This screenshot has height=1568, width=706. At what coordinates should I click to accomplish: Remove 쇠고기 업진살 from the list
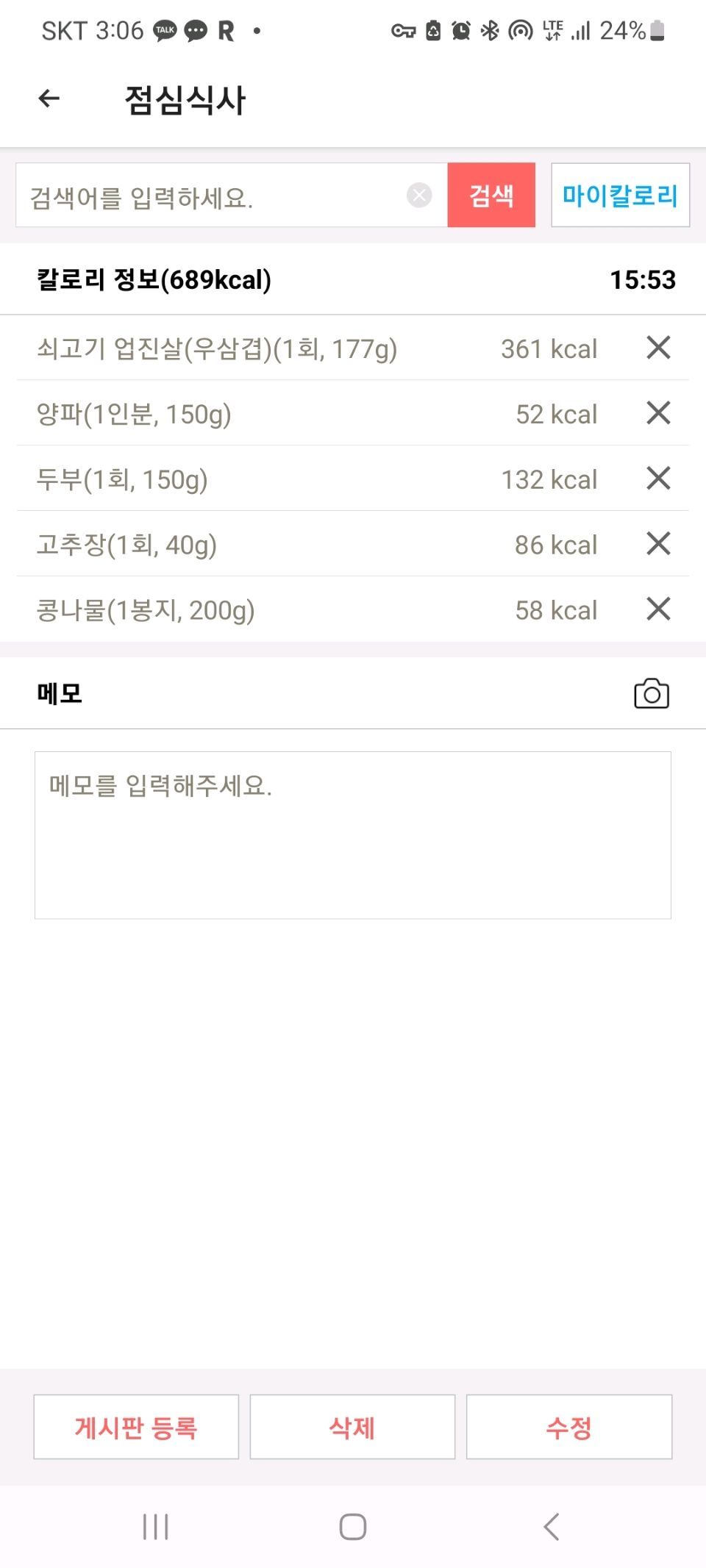click(x=658, y=348)
